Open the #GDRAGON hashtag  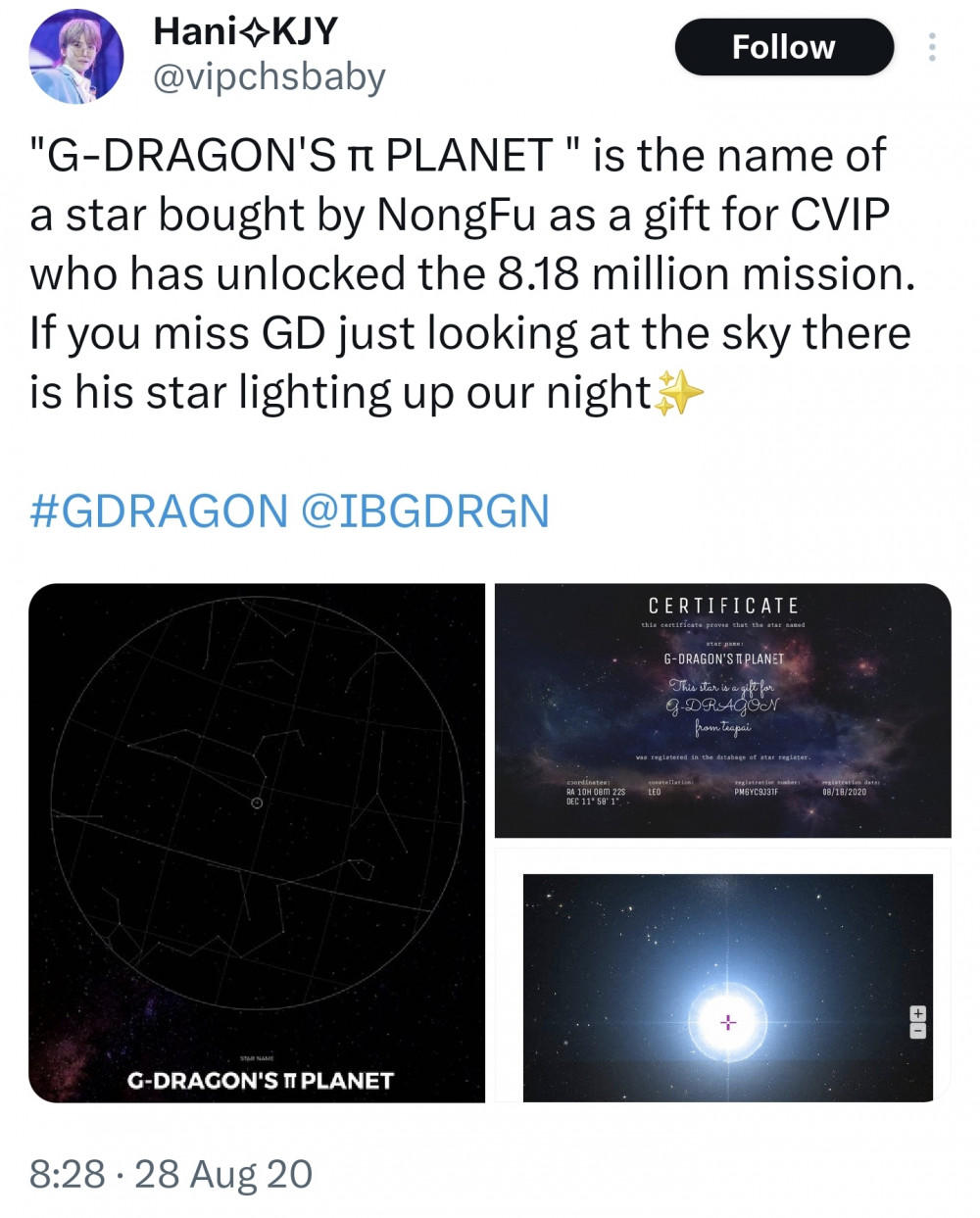point(159,512)
